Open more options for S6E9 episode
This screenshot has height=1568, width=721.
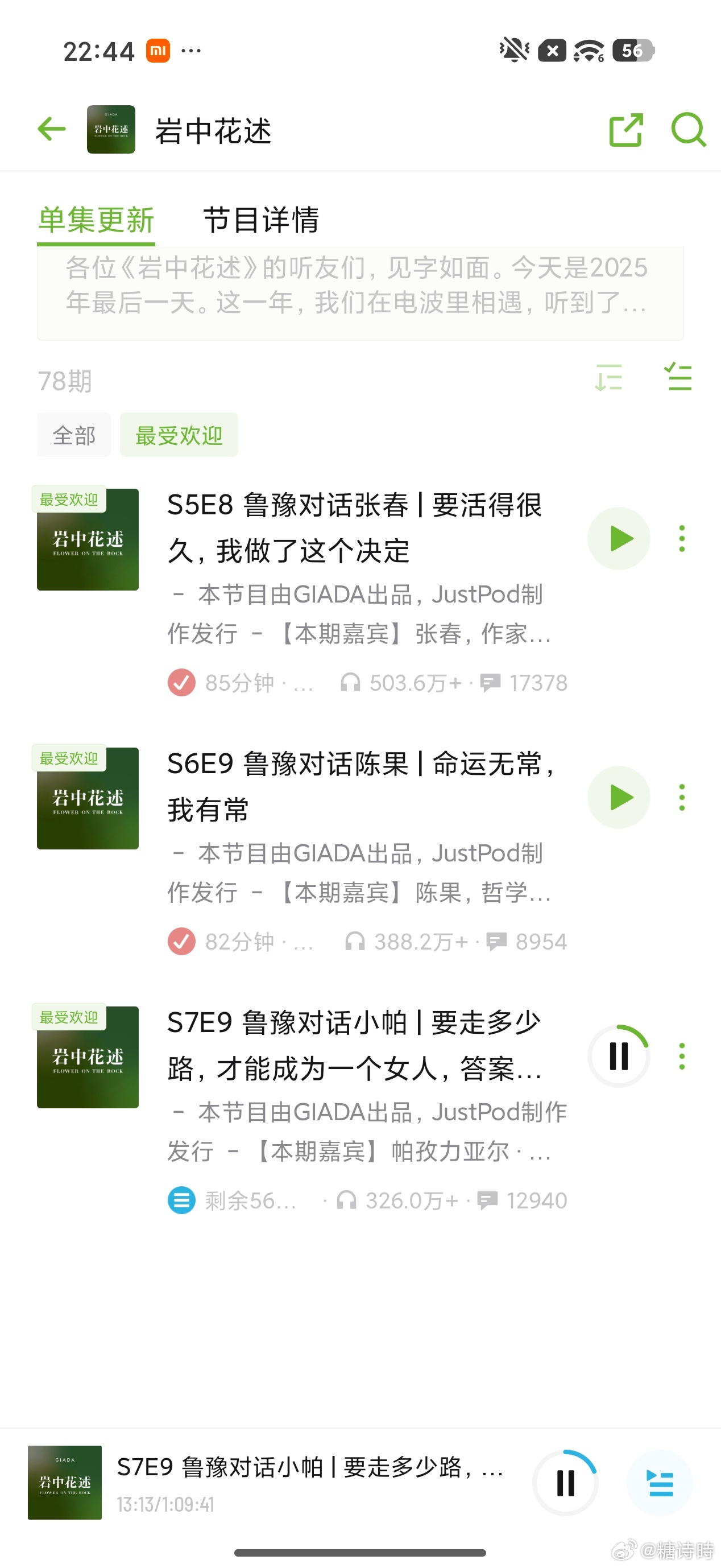point(682,798)
